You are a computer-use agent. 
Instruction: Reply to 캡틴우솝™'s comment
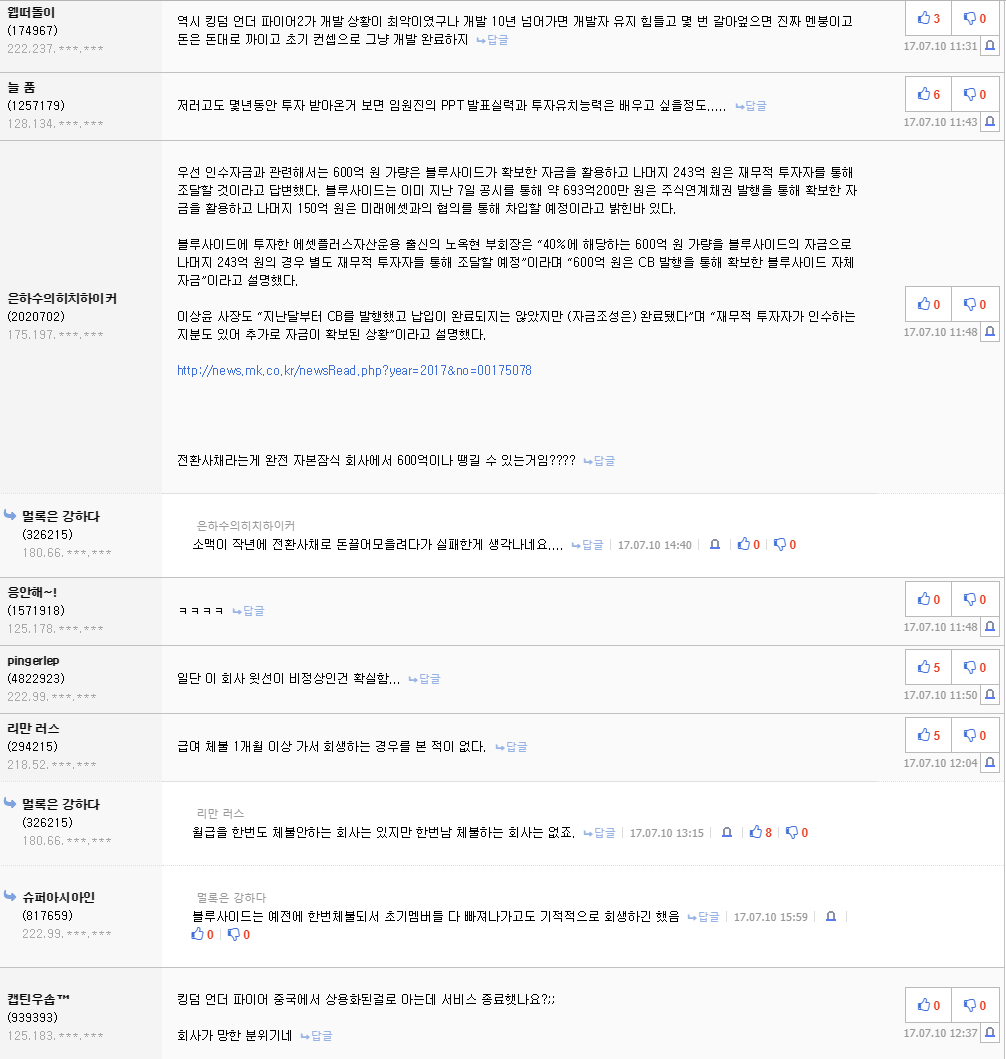(316, 1036)
